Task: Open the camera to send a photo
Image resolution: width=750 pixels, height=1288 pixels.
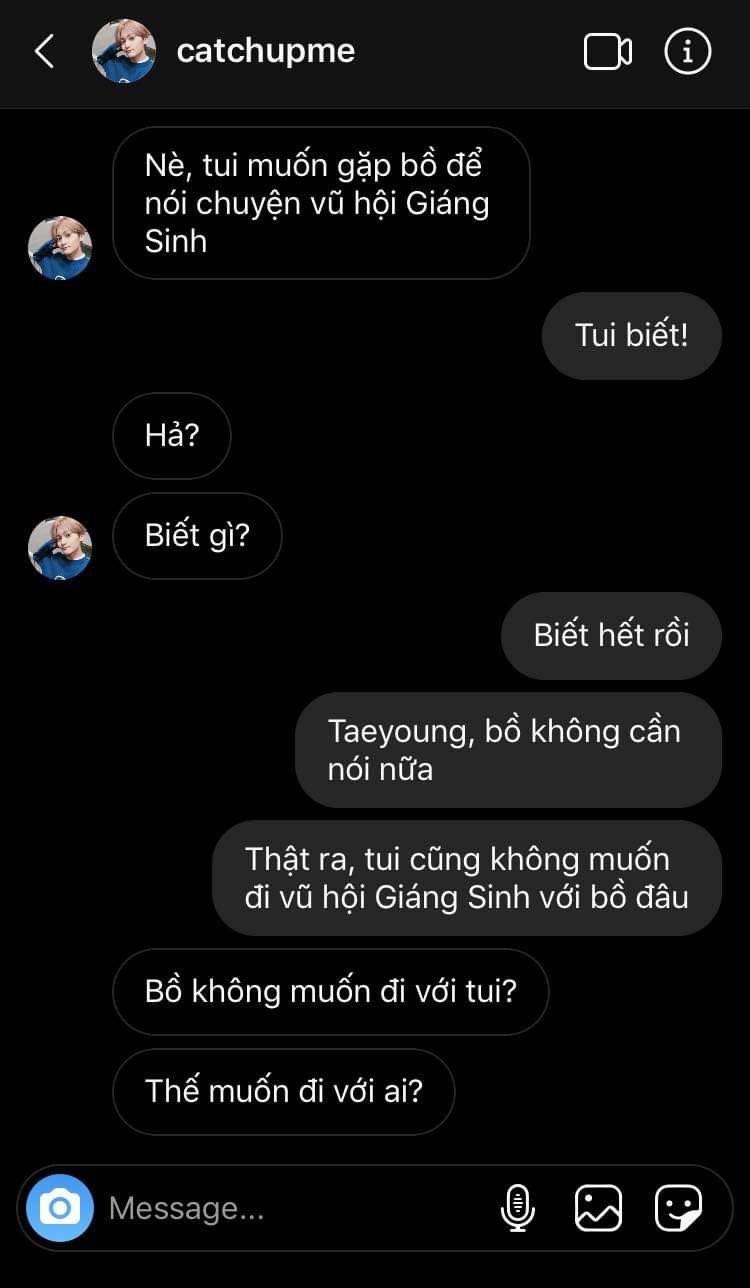Action: click(x=60, y=1208)
